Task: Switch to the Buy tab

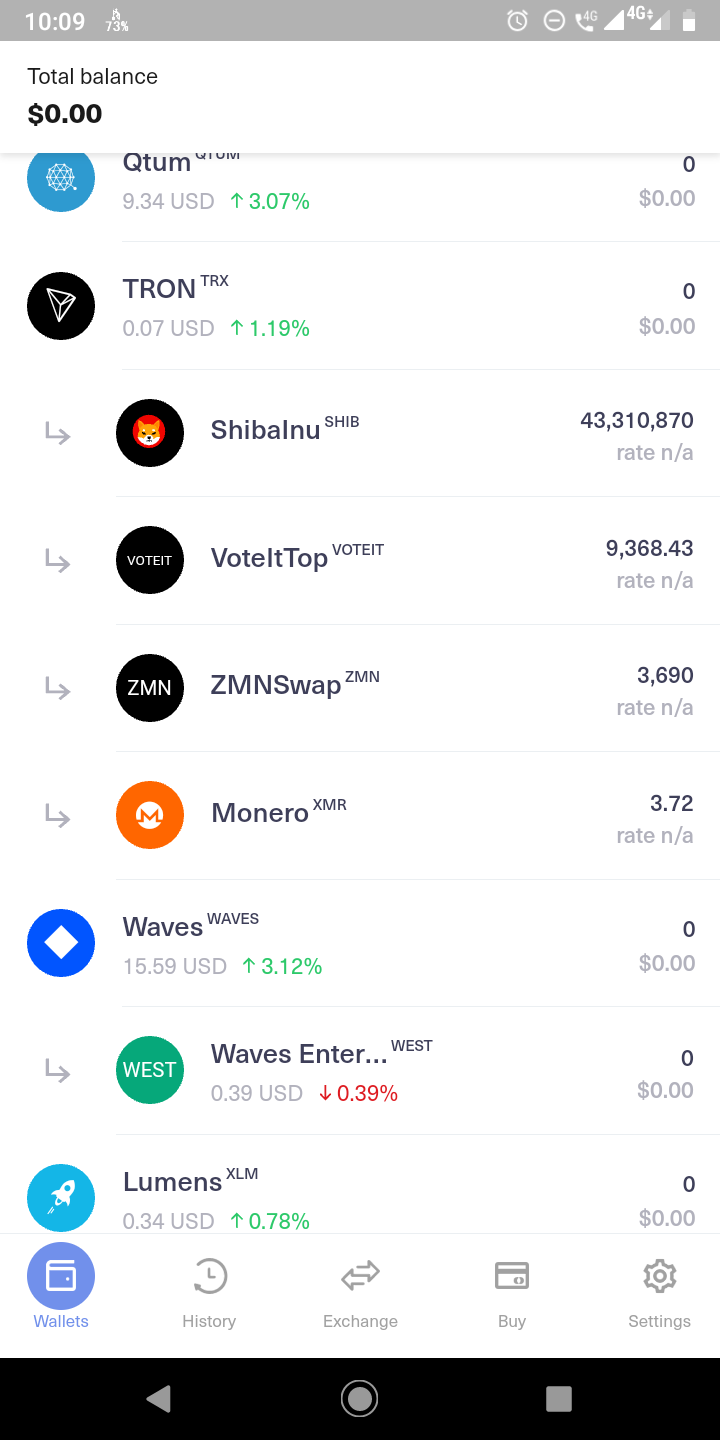Action: pos(511,1288)
